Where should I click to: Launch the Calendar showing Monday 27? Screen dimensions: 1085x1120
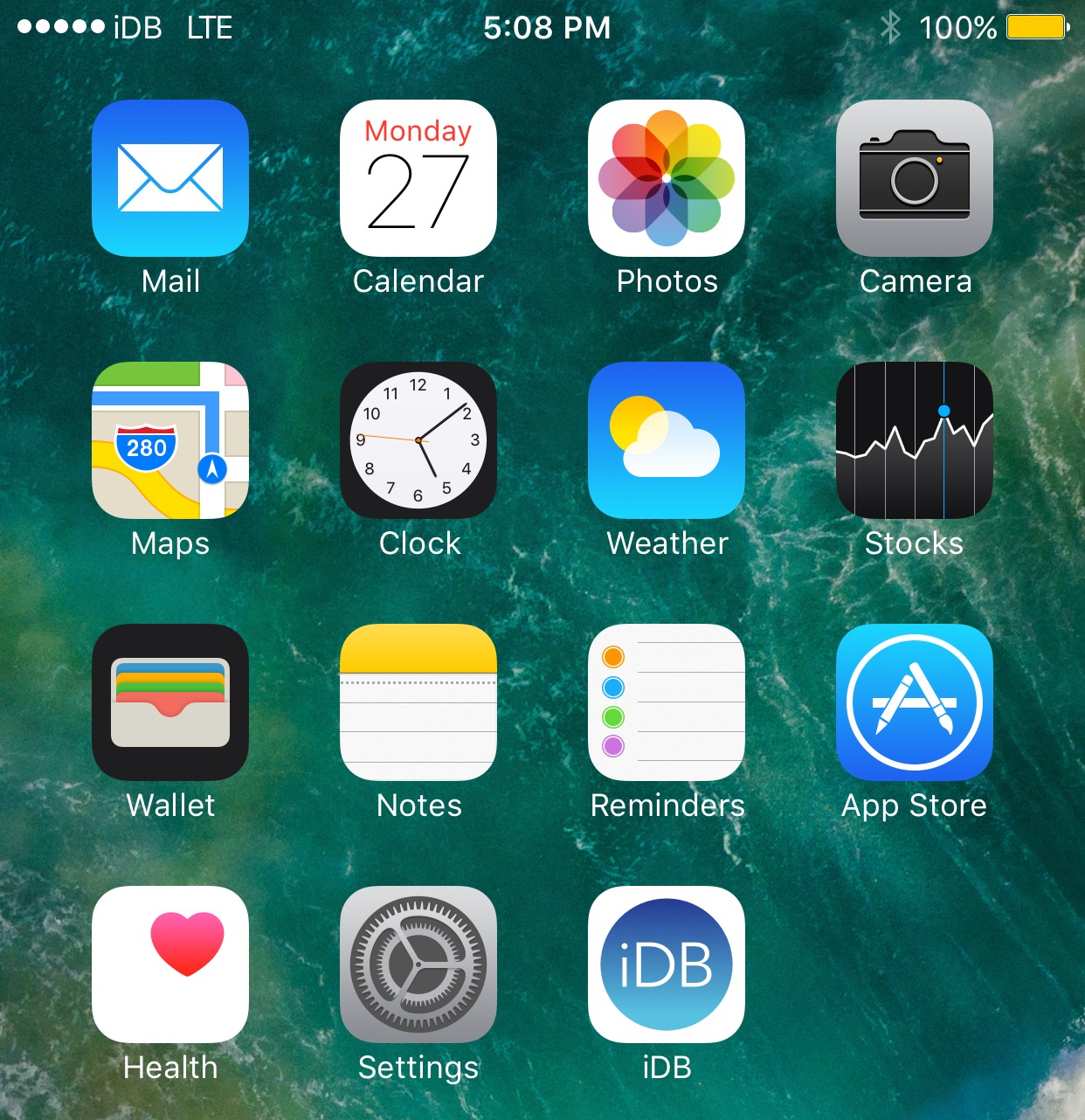coord(418,179)
